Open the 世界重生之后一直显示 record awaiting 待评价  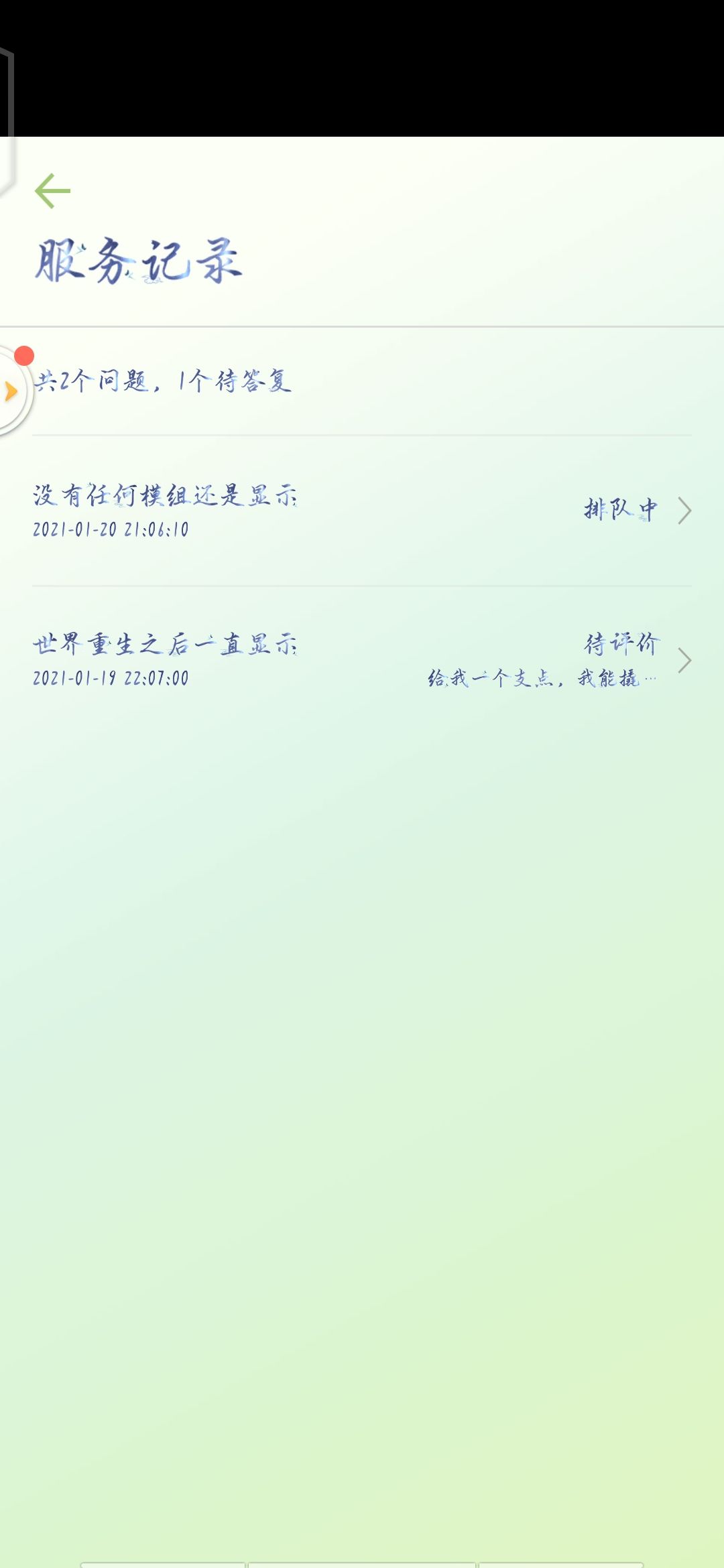click(362, 660)
